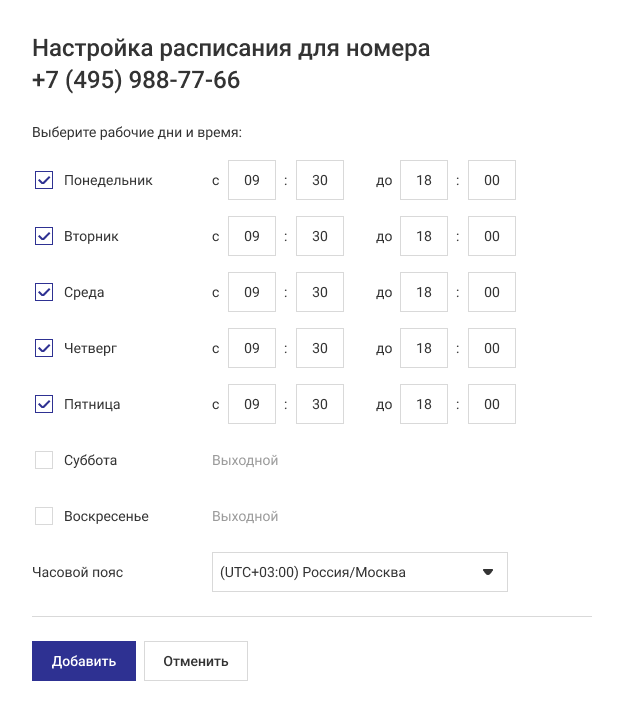Expand the Часовой пояс dropdown
The width and height of the screenshot is (624, 713).
[x=360, y=573]
